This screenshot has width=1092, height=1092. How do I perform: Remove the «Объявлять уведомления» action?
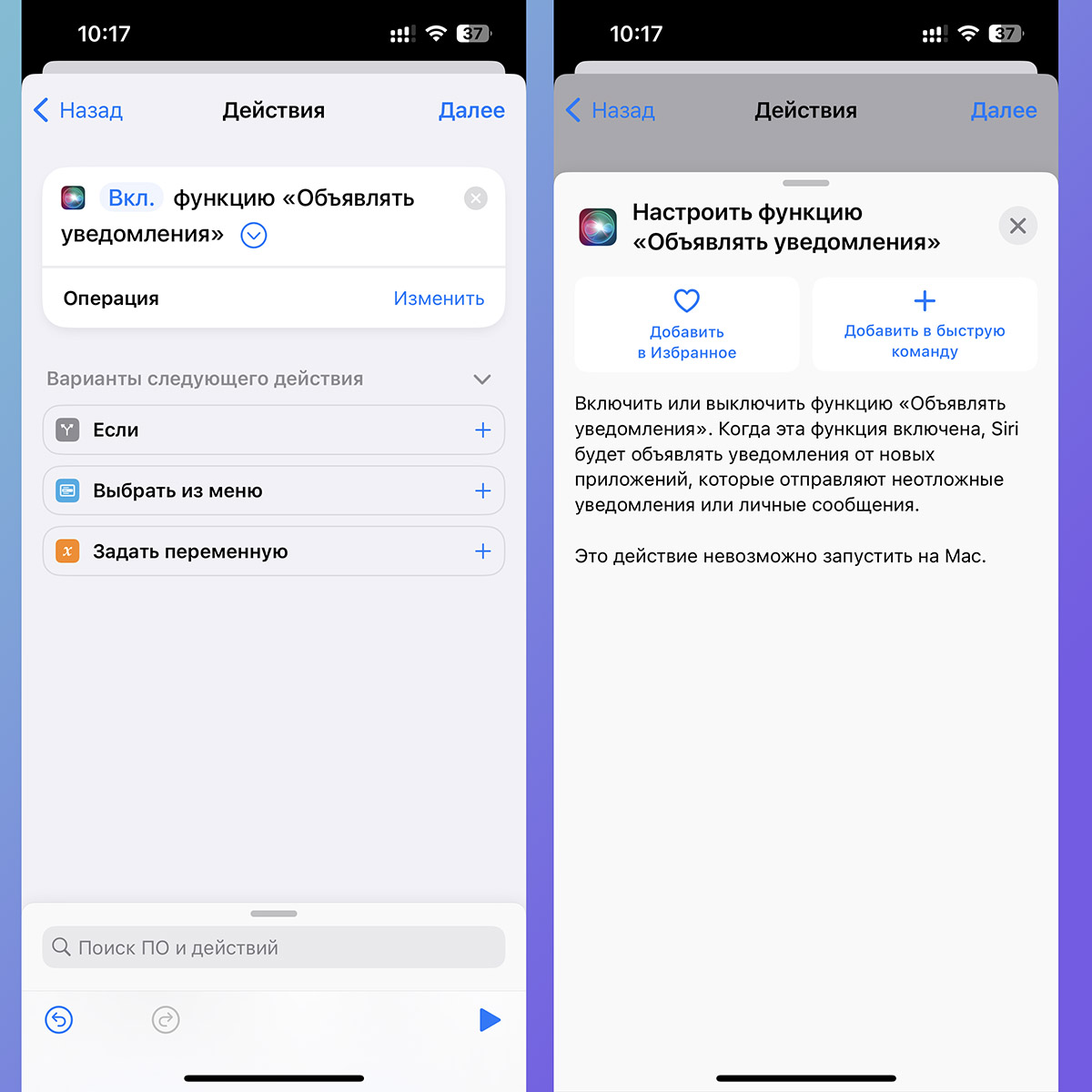tap(476, 198)
